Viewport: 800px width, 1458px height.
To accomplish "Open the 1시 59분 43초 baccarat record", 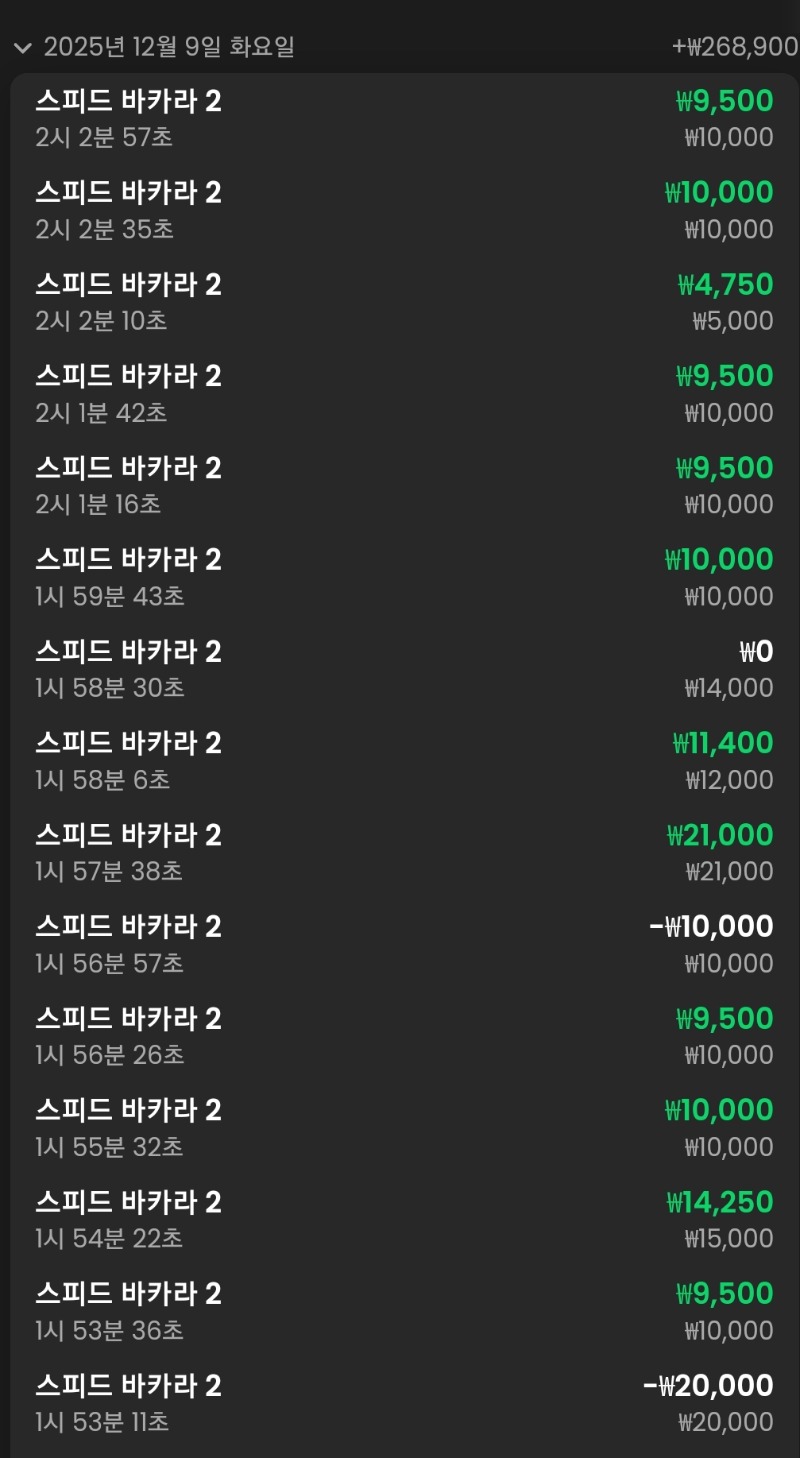I will coord(400,577).
